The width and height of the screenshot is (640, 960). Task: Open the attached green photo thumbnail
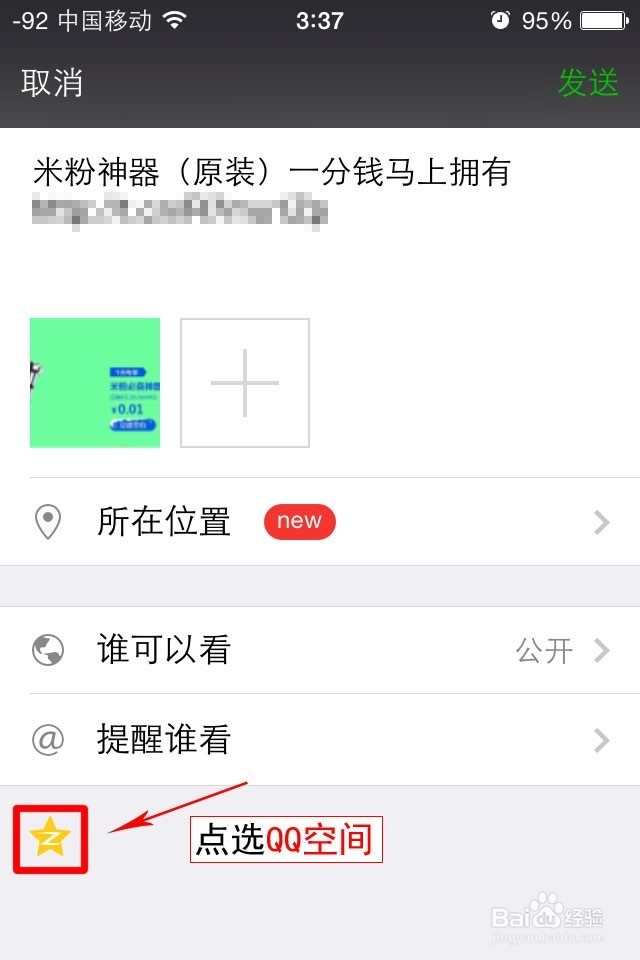point(95,382)
